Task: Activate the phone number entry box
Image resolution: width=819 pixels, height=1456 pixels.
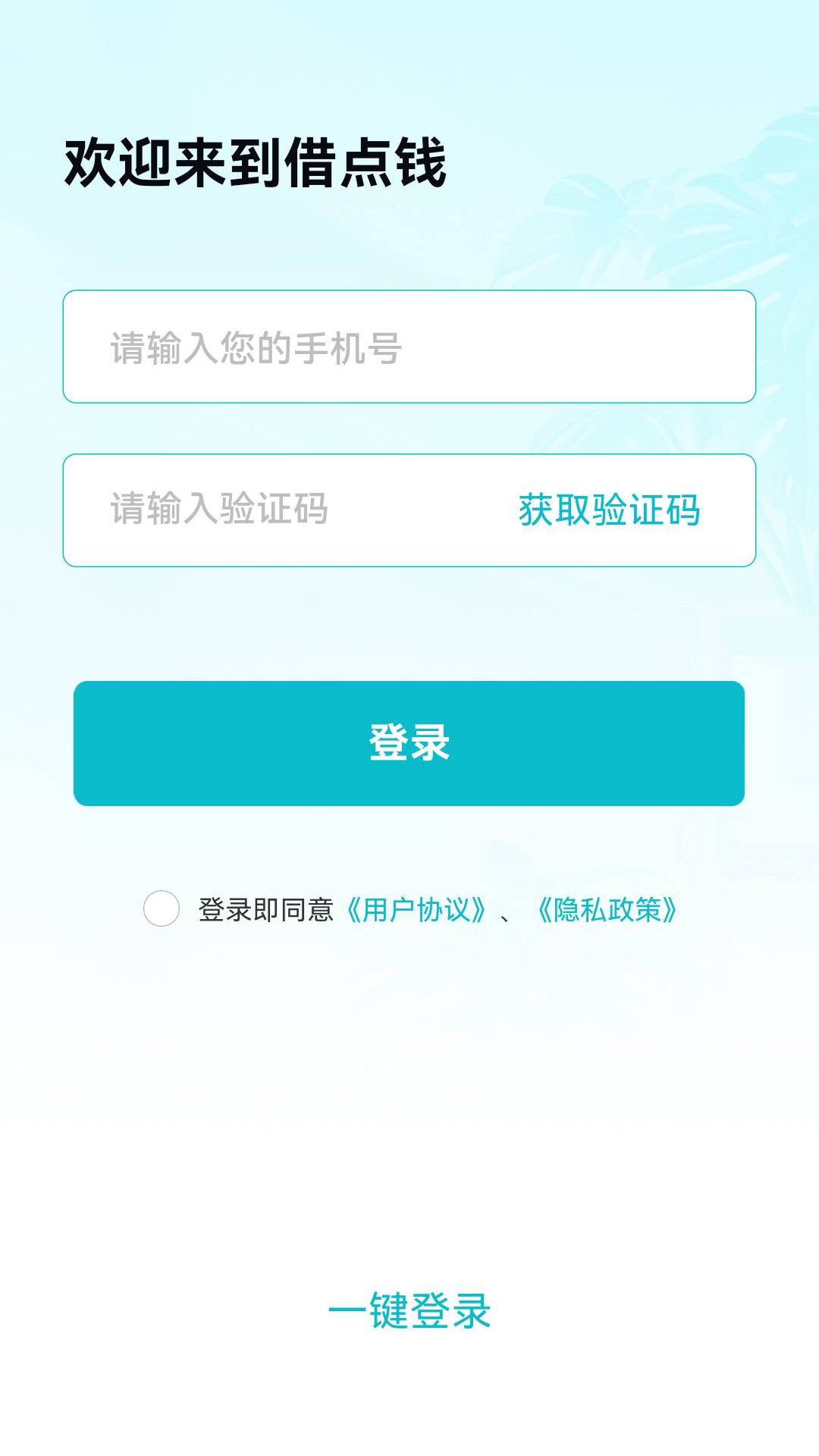Action: coord(409,347)
